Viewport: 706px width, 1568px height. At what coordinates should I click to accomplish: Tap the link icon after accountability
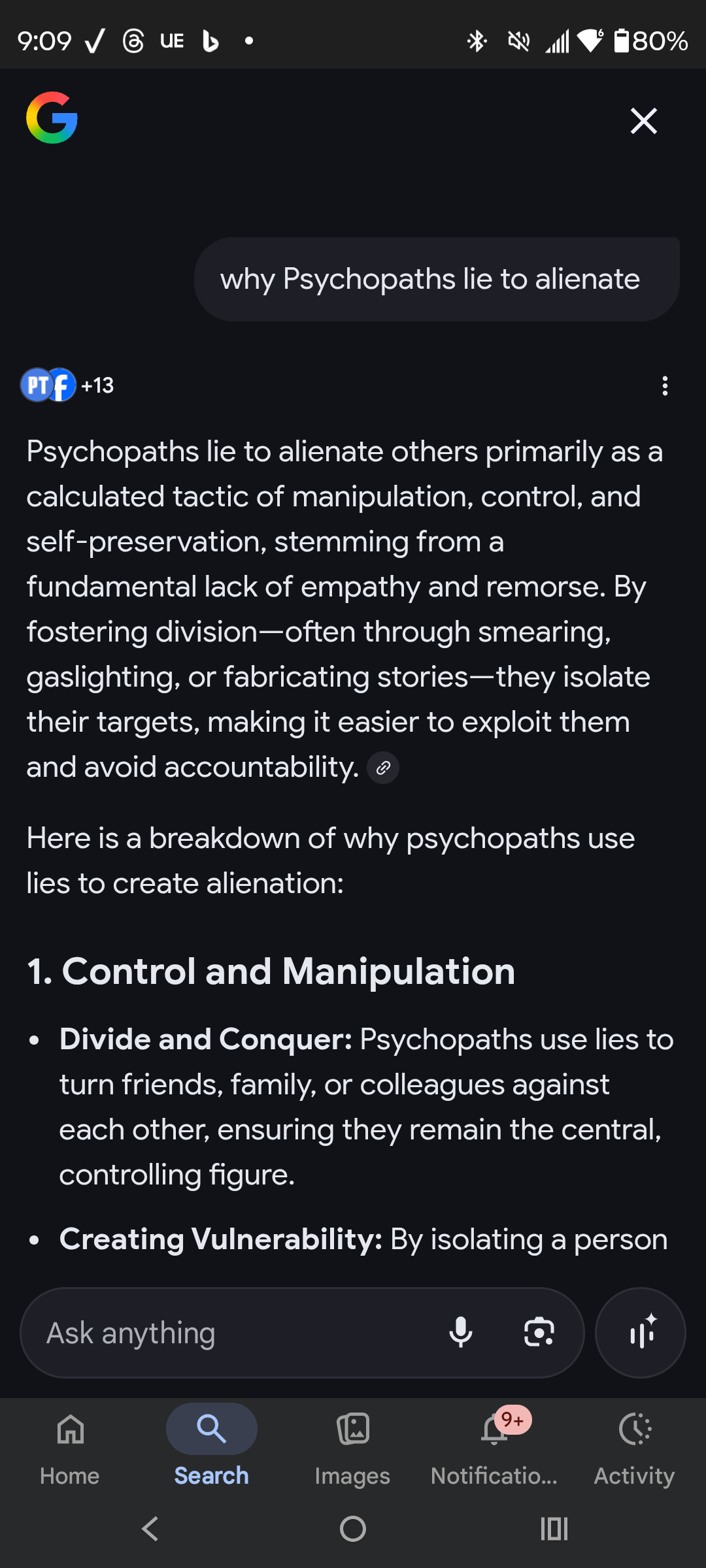click(383, 768)
